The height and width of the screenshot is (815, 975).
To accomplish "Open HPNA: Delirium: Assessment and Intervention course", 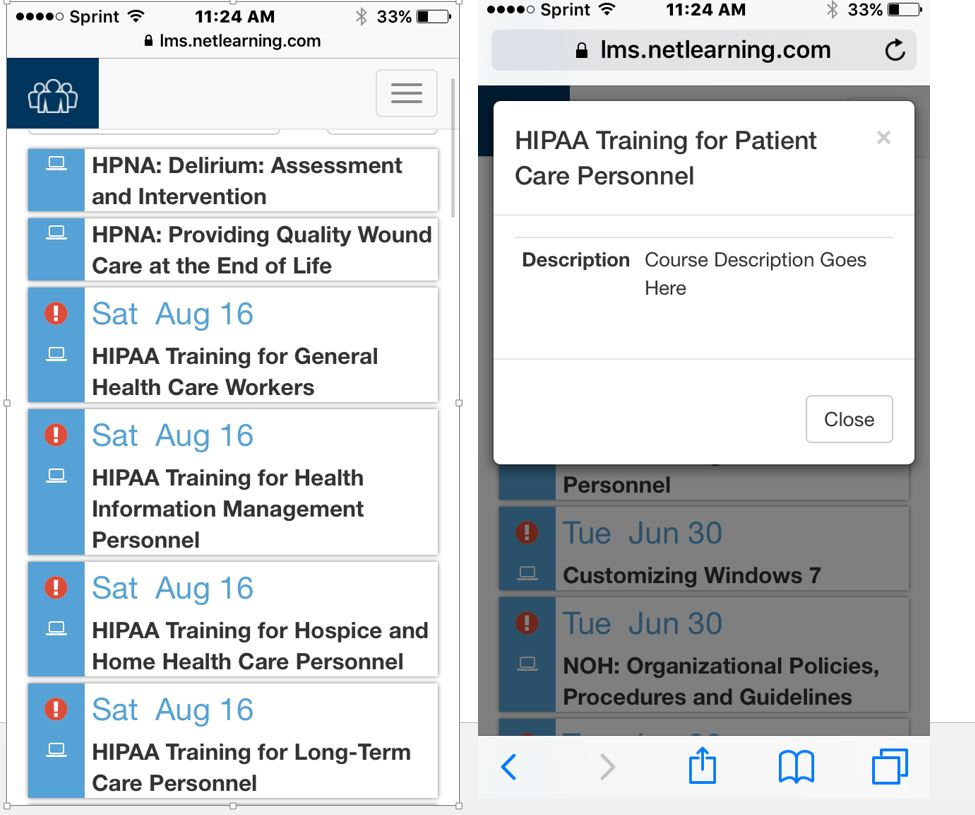I will [x=247, y=181].
